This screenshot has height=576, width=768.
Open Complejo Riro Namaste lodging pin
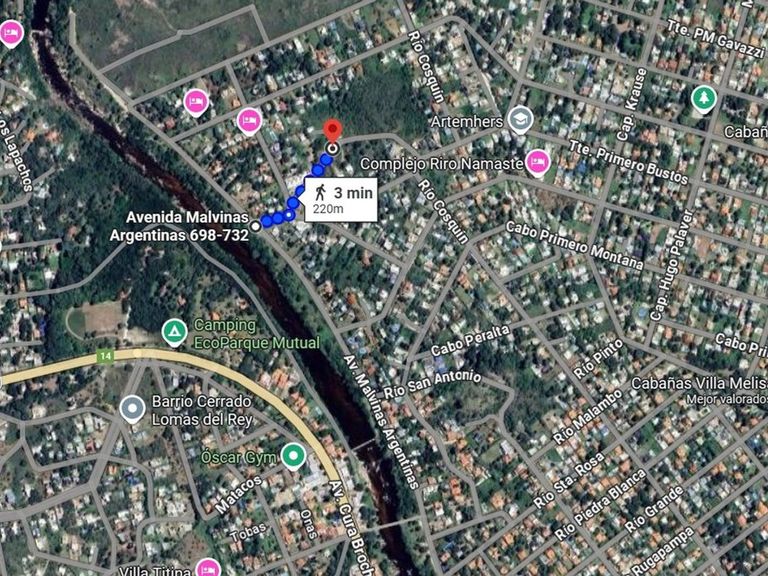[538, 162]
